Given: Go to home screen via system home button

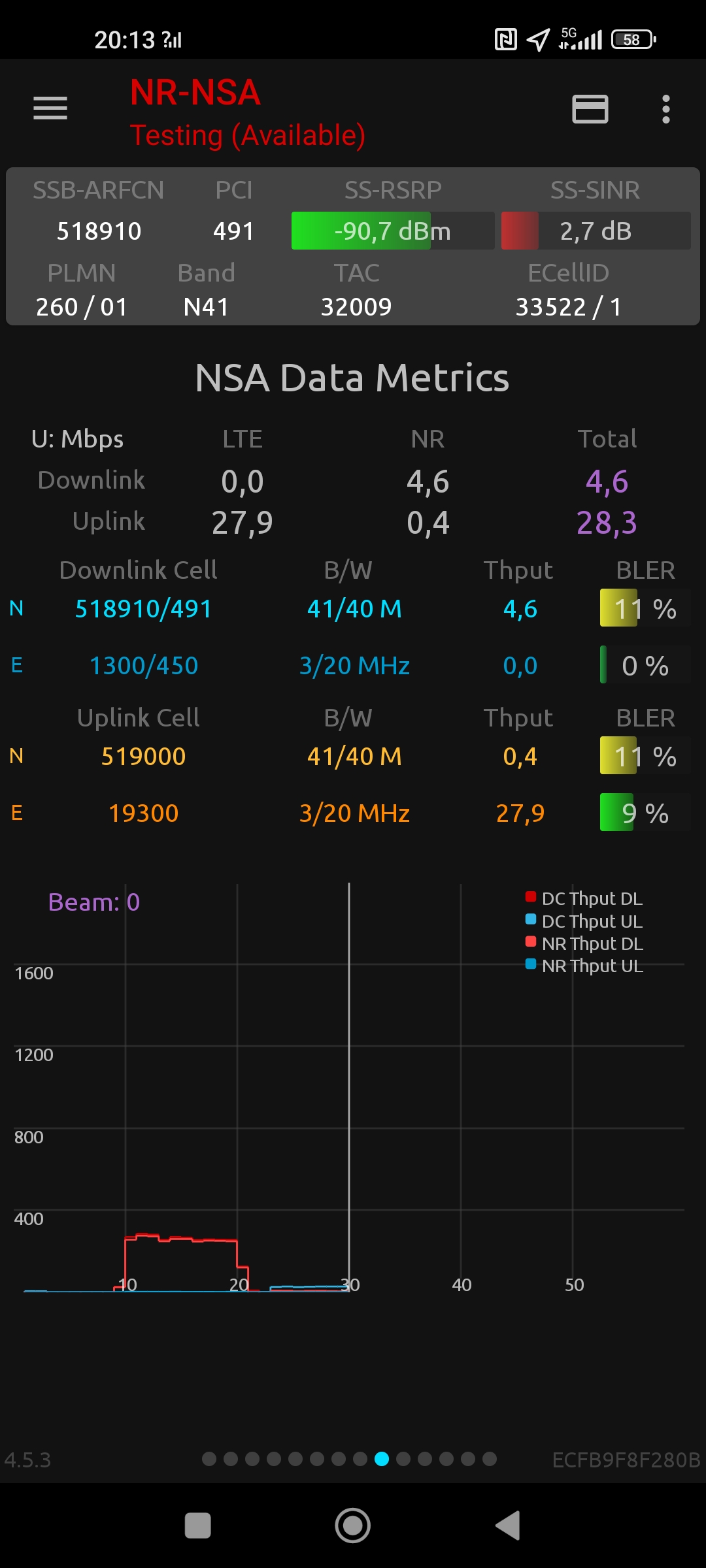Looking at the screenshot, I should click(353, 1526).
